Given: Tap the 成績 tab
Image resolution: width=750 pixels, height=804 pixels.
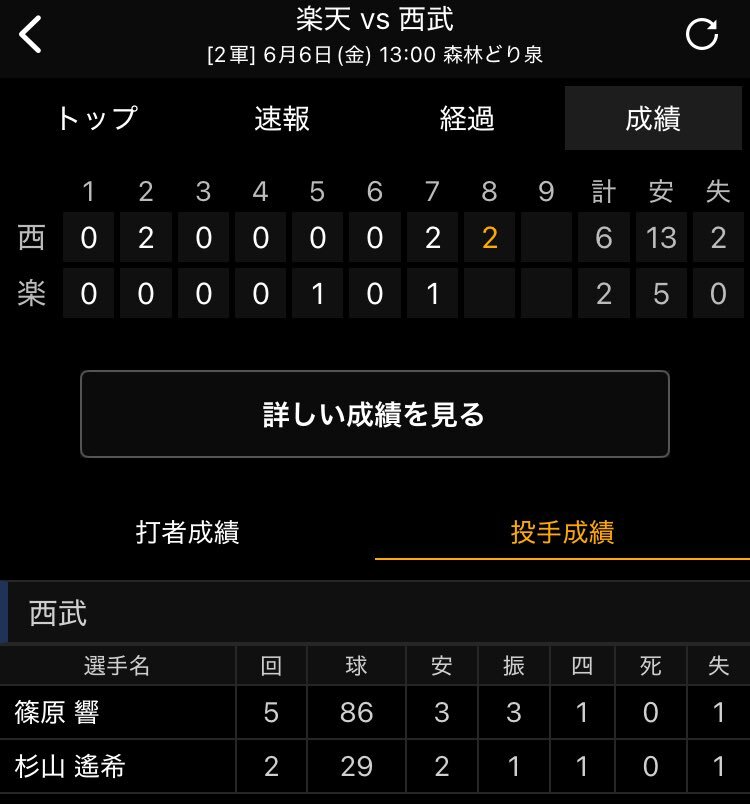Looking at the screenshot, I should 653,119.
